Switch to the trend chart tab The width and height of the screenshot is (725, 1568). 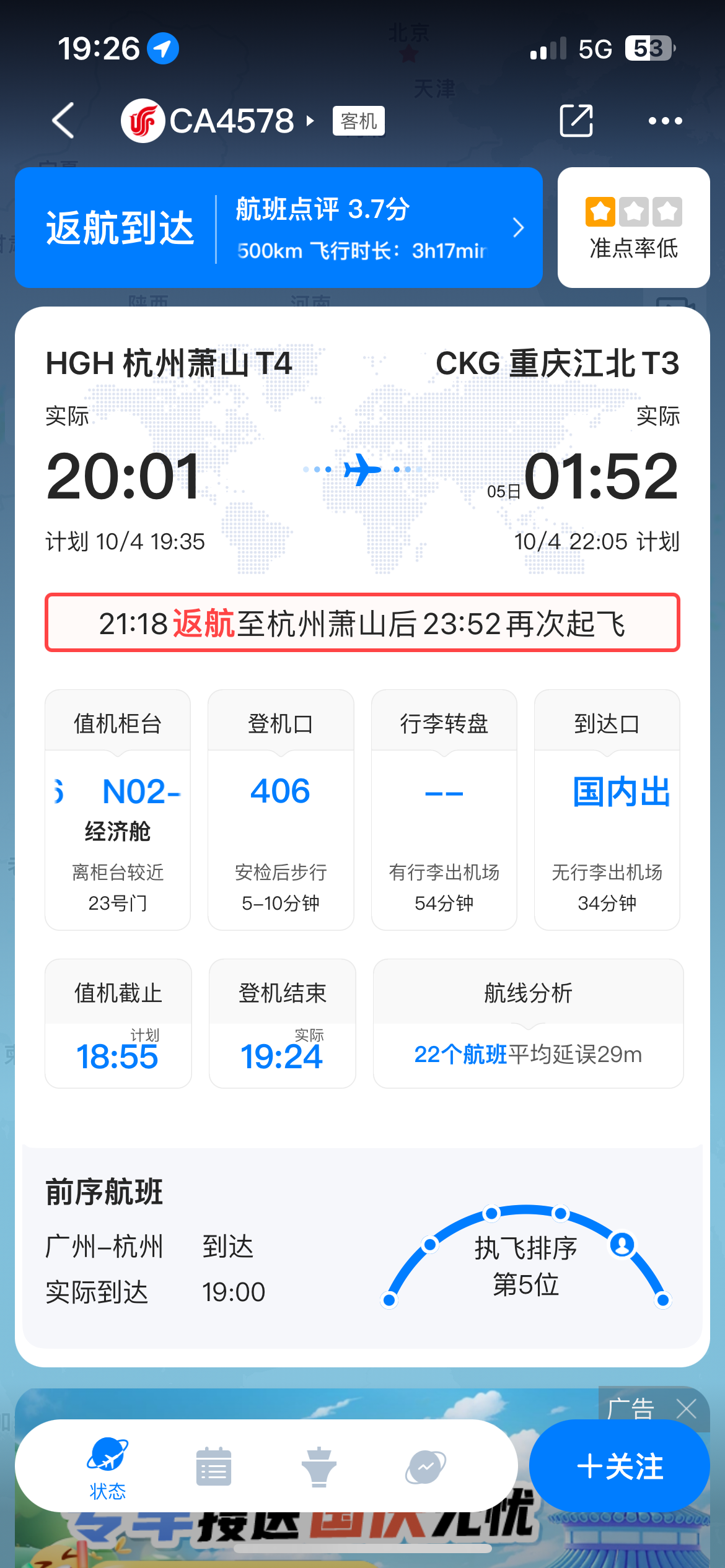425,1467
